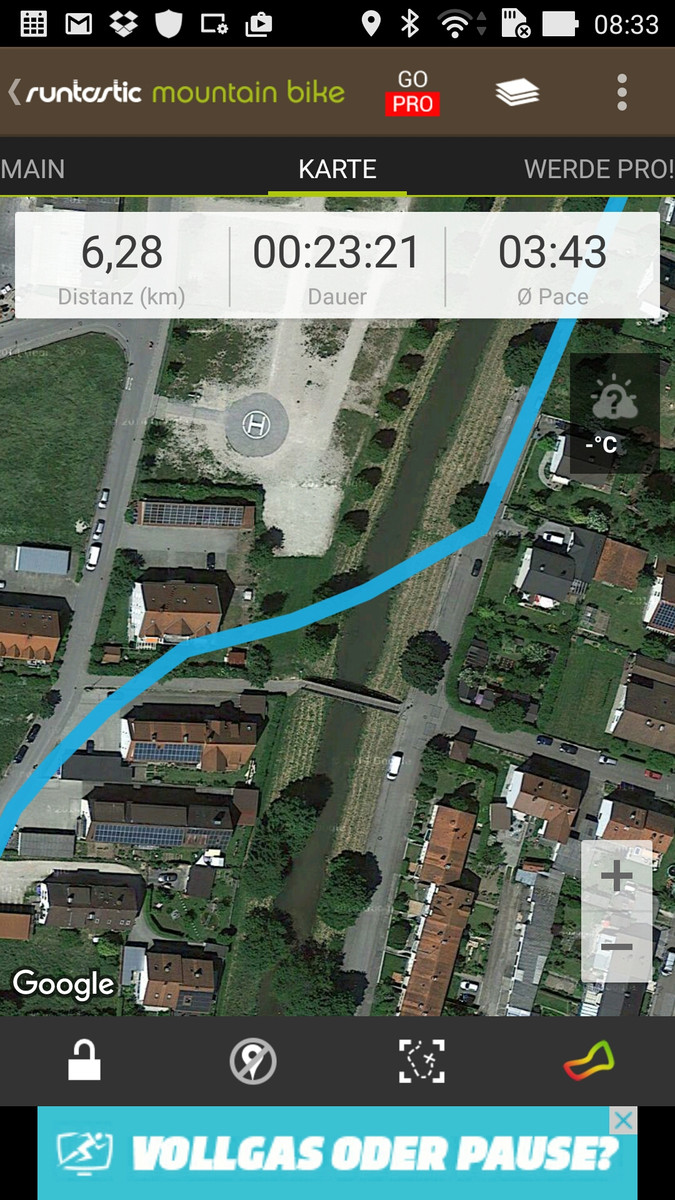The height and width of the screenshot is (1200, 675).
Task: Fit the whole route in view
Action: [421, 1061]
